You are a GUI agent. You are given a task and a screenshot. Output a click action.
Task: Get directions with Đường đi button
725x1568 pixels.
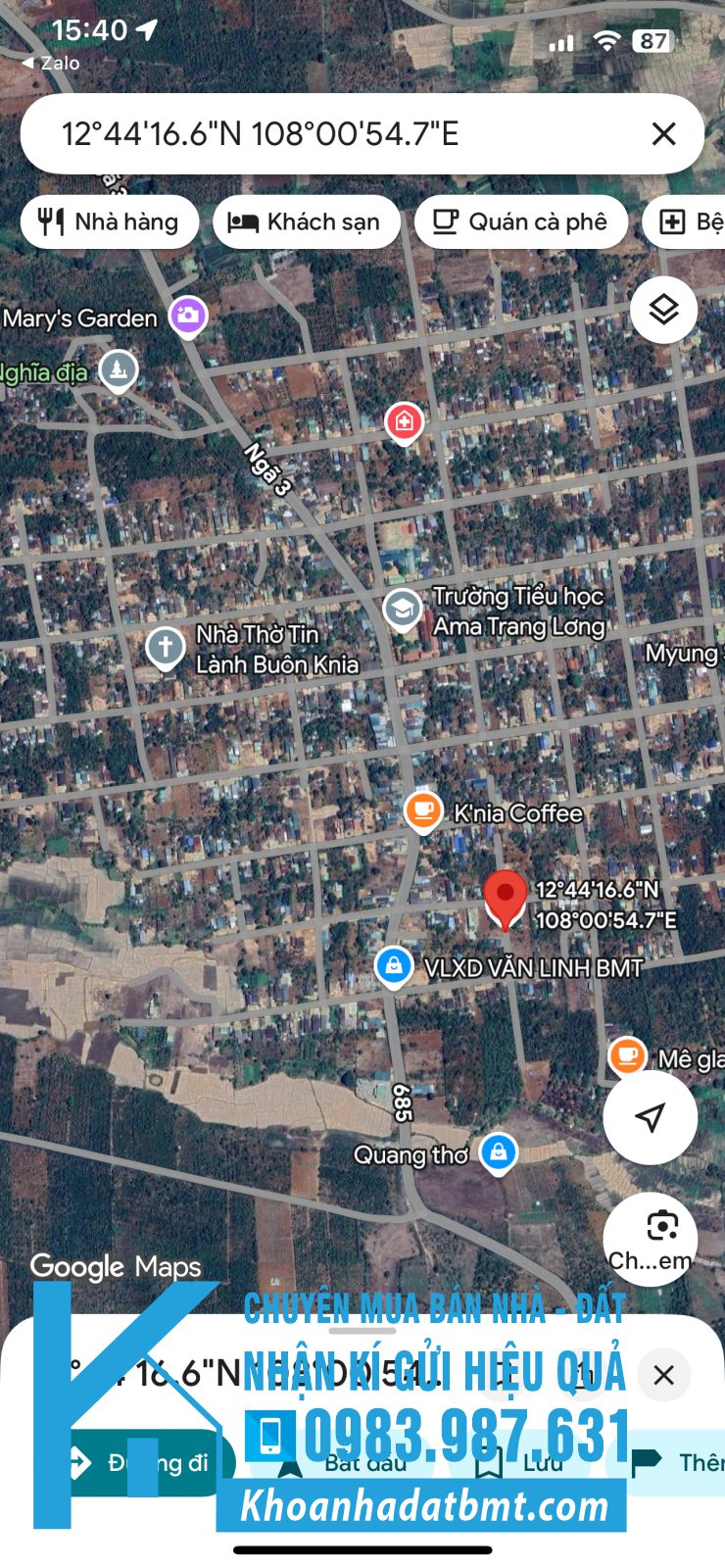point(147,1463)
